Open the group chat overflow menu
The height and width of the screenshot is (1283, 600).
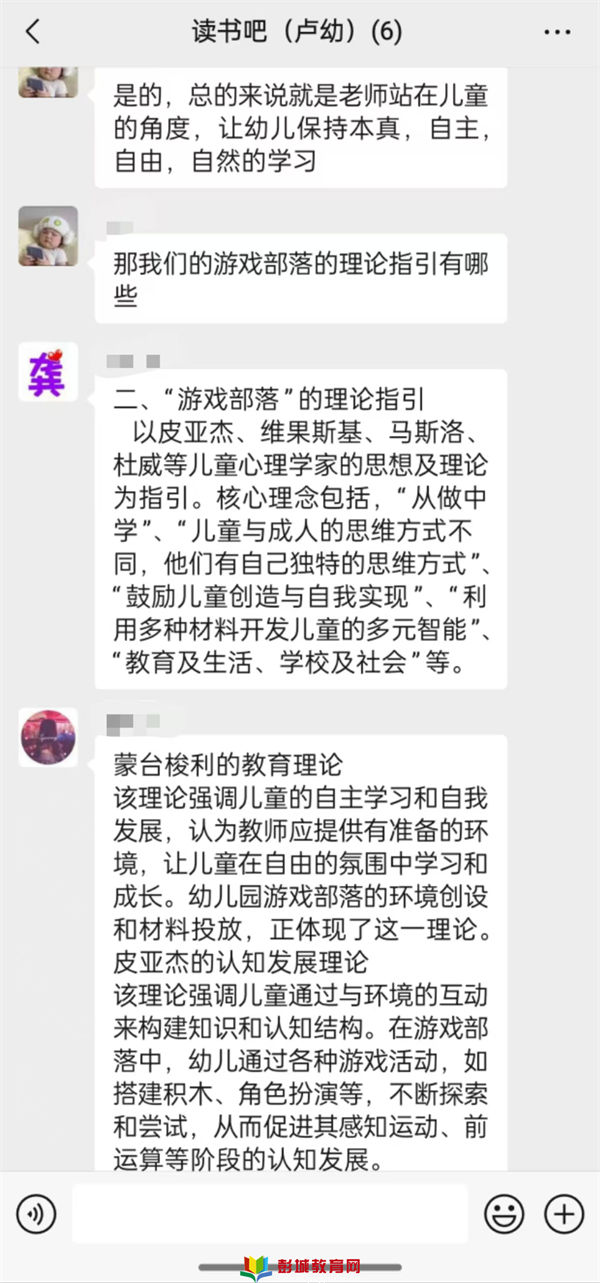pos(557,32)
